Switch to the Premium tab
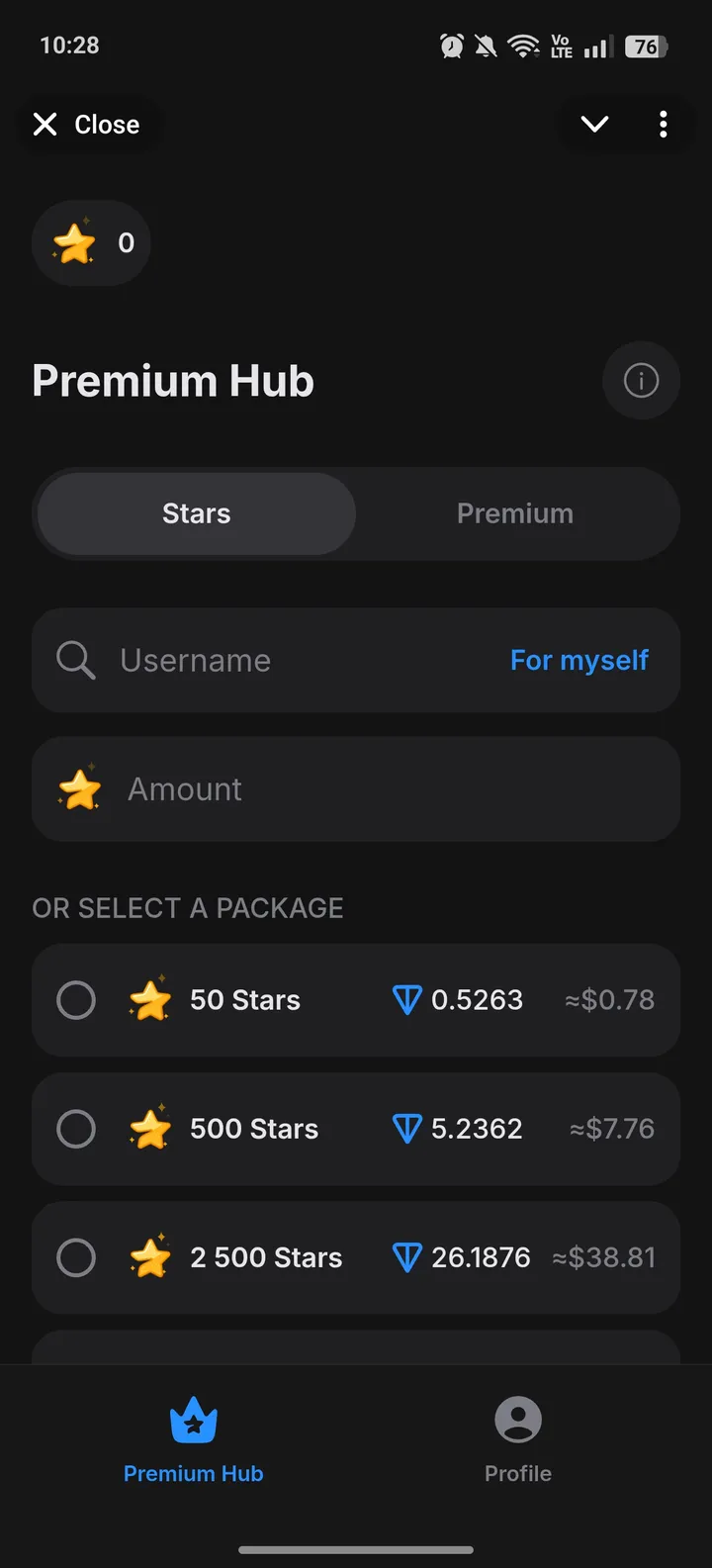 [x=515, y=513]
